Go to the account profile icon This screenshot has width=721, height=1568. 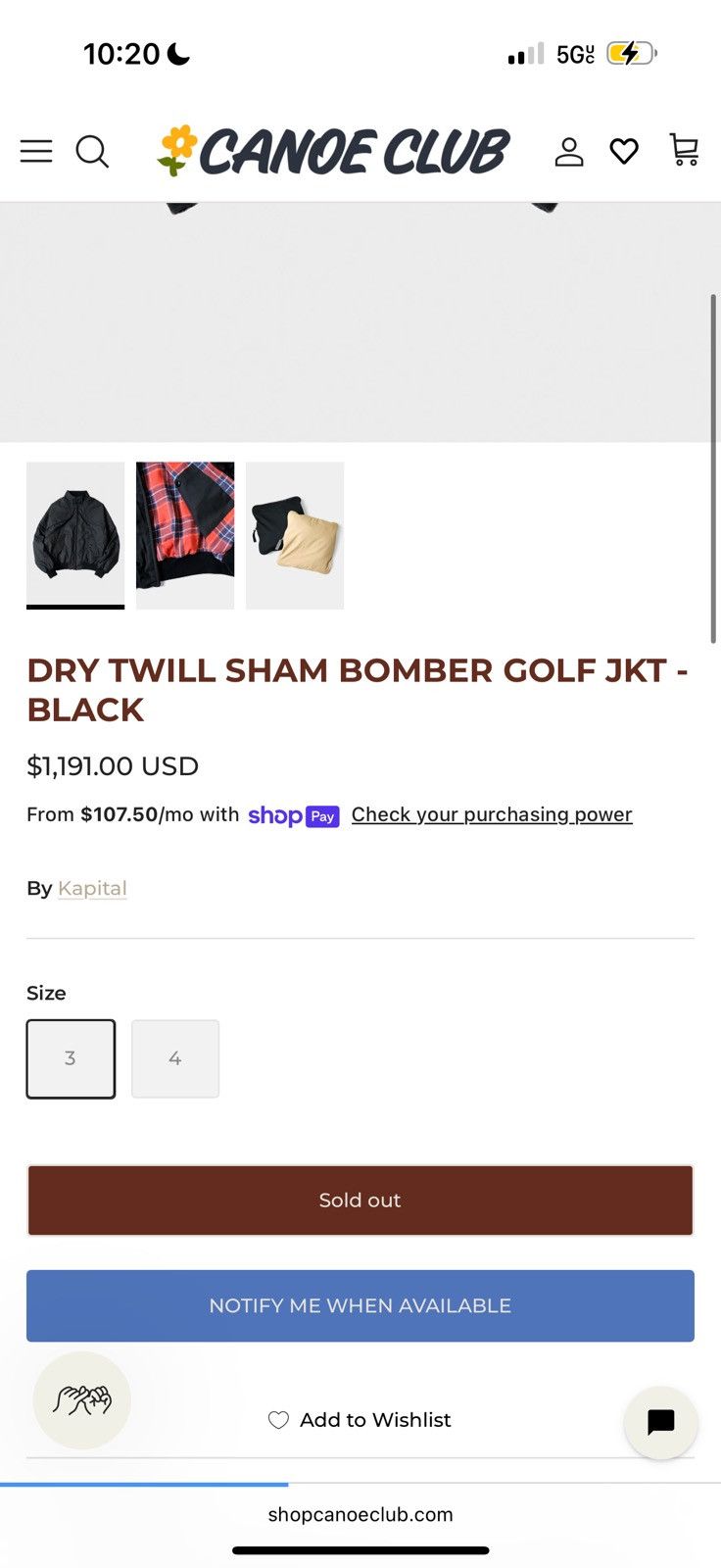tap(569, 151)
